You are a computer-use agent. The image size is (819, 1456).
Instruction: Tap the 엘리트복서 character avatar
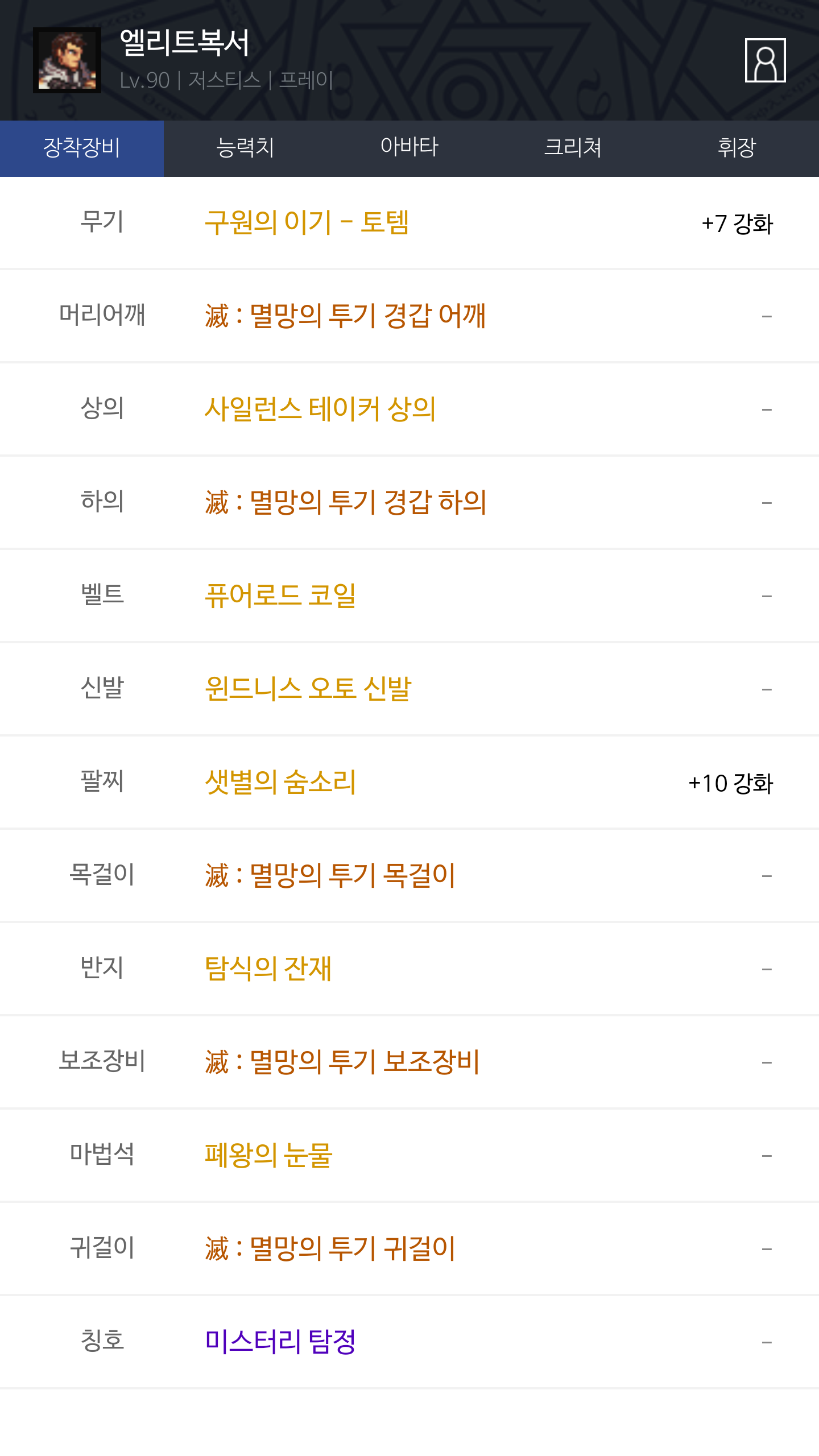(x=67, y=60)
